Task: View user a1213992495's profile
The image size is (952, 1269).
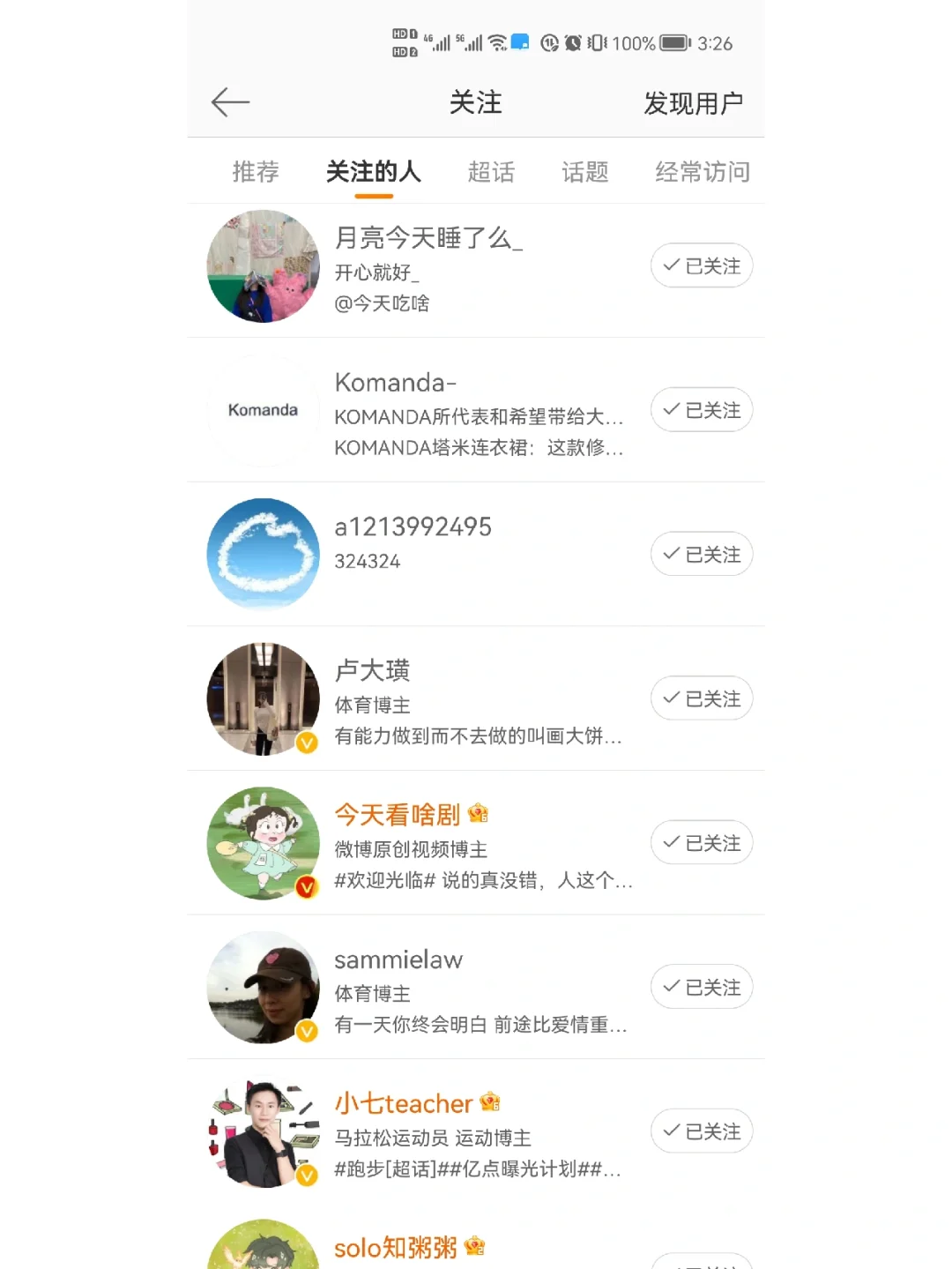Action: 413,527
